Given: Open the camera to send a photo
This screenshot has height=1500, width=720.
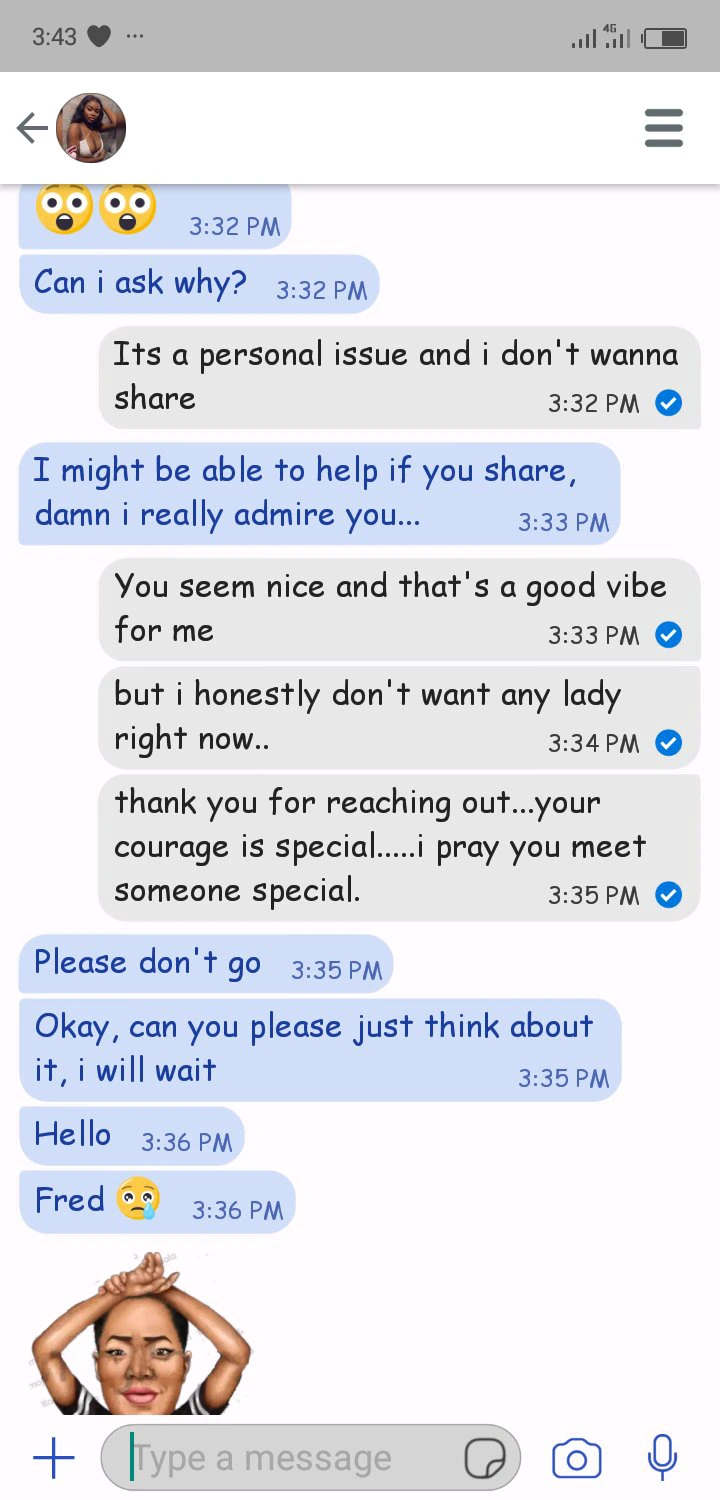Looking at the screenshot, I should (577, 1459).
